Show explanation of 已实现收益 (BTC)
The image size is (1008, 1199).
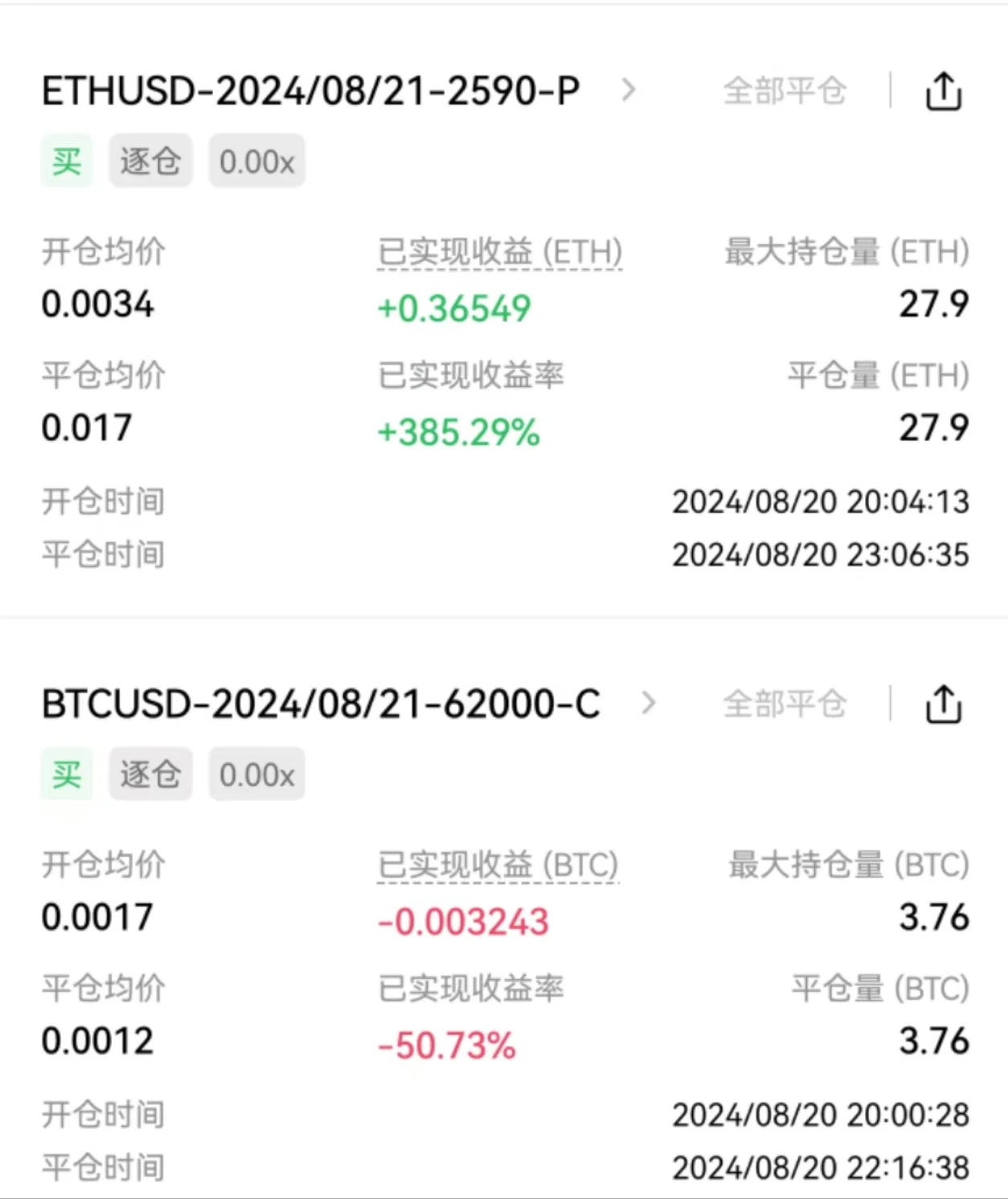point(498,865)
